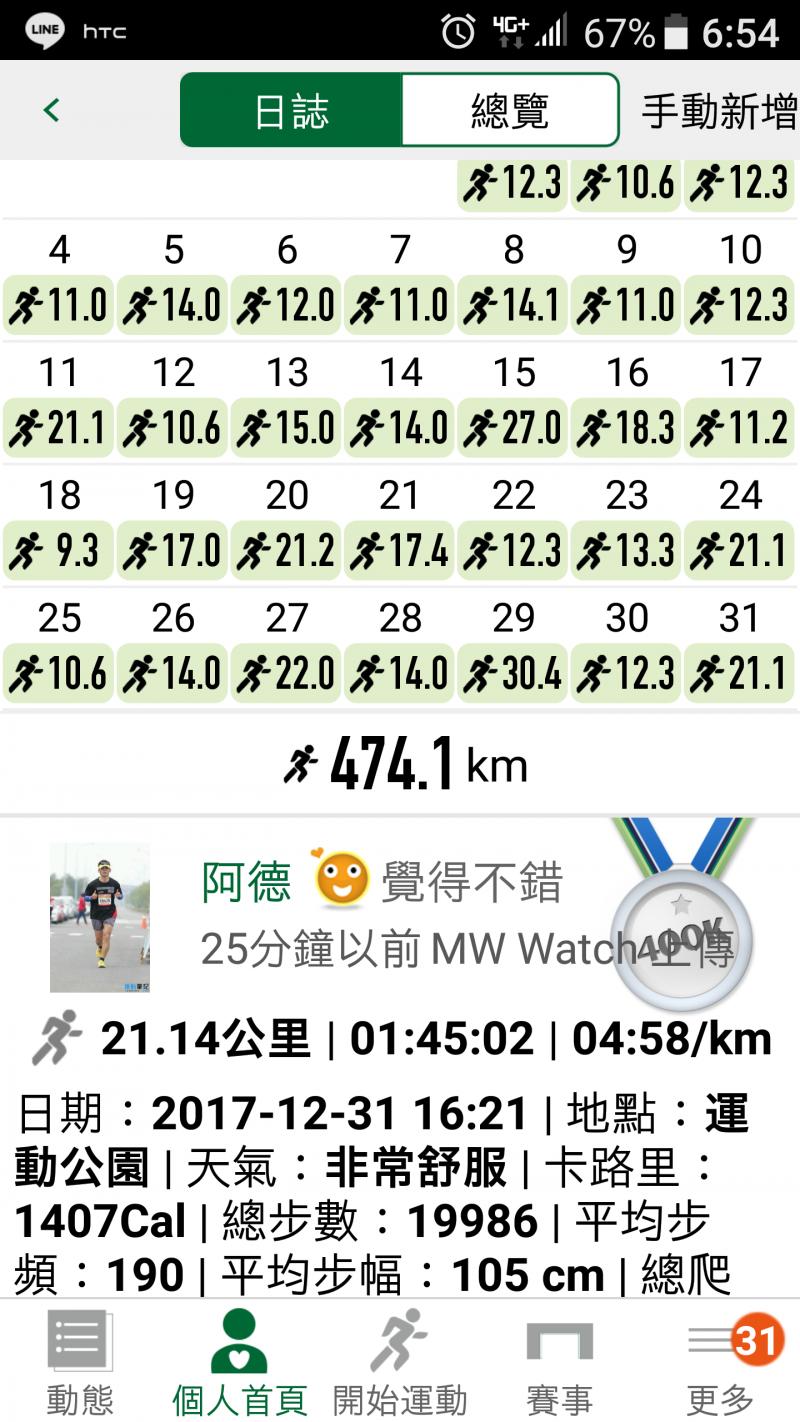Open the 個人首頁 tab
800x1422 pixels.
(x=239, y=1362)
